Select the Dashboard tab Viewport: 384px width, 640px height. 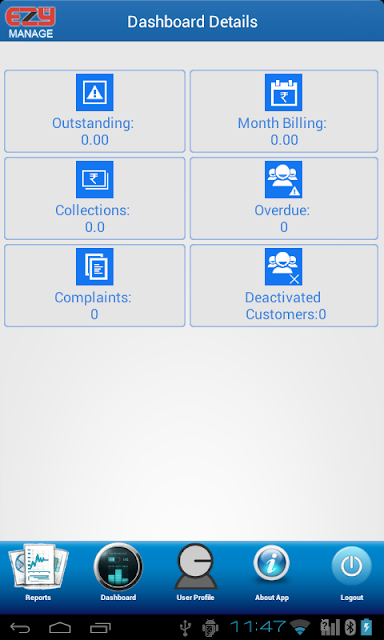pos(118,573)
